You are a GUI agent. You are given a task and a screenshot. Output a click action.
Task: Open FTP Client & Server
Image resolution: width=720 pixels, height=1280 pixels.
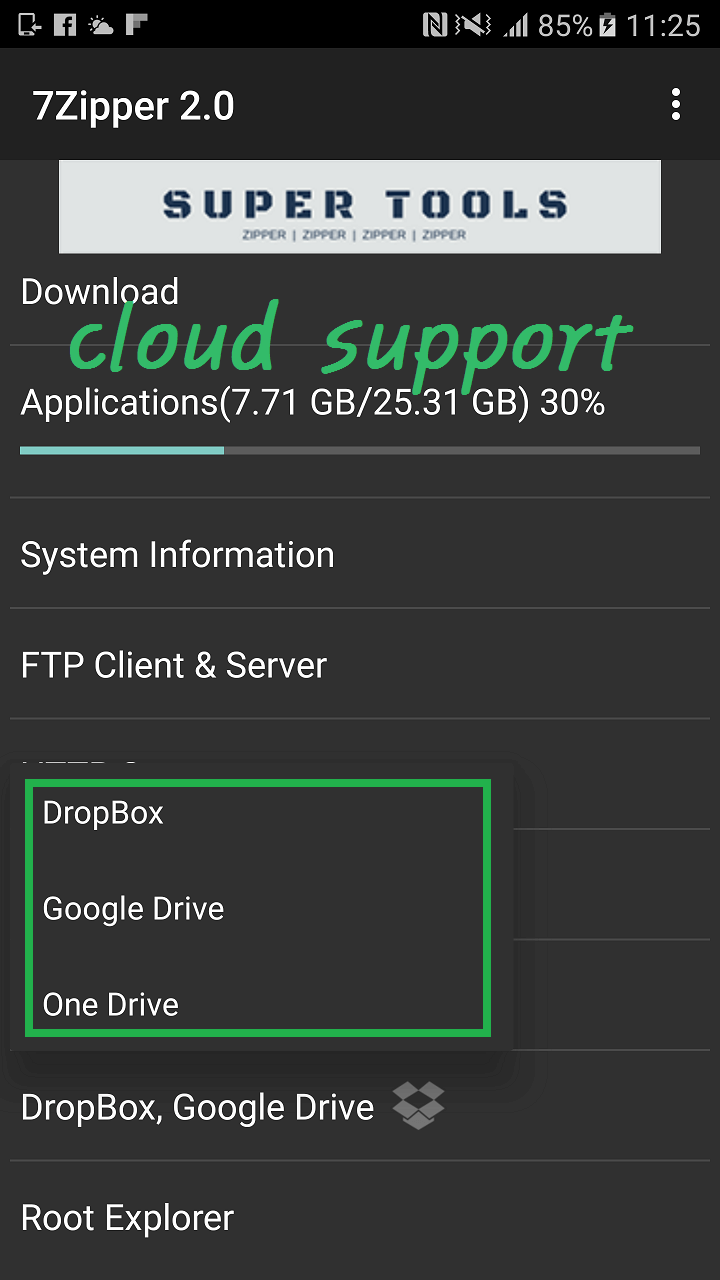click(x=173, y=665)
